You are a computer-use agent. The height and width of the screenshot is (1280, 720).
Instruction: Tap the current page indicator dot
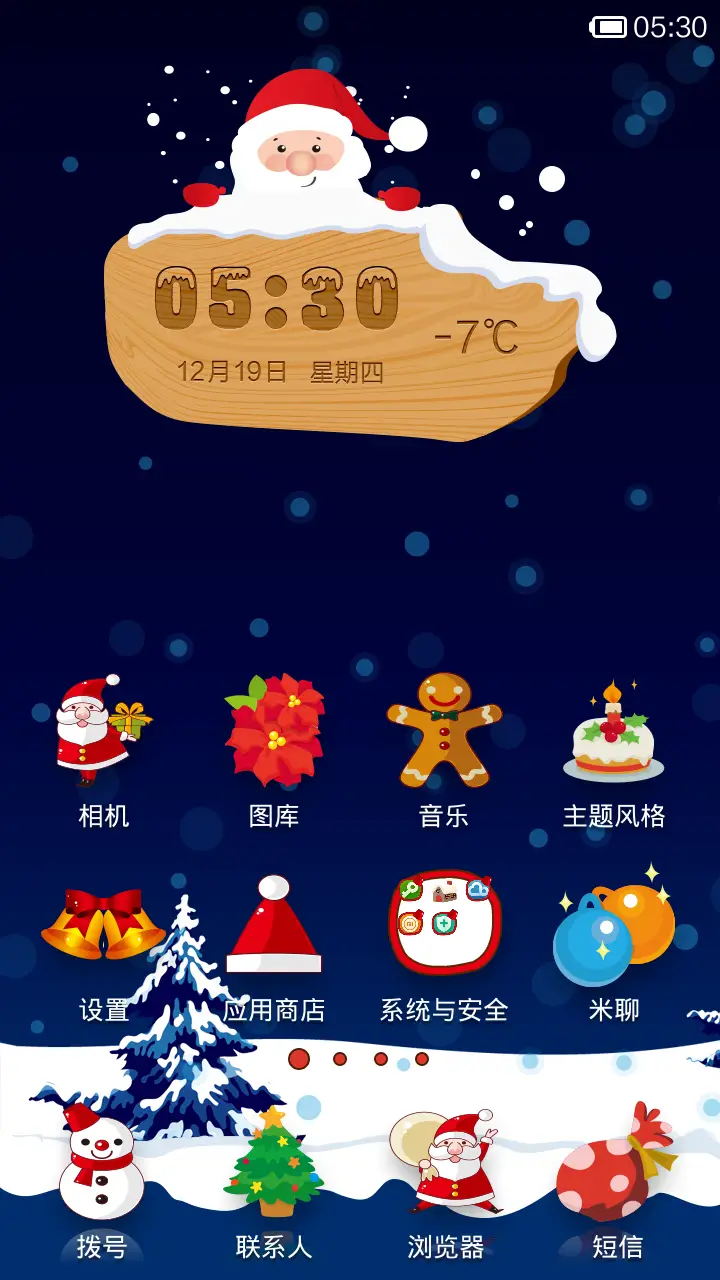(x=300, y=1057)
